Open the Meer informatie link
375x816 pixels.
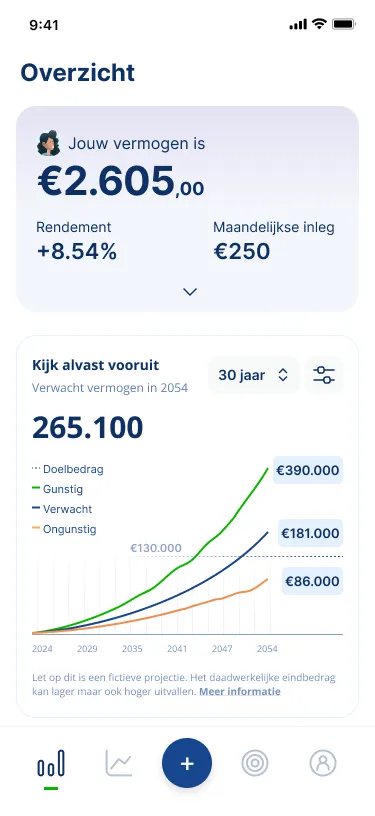[240, 692]
